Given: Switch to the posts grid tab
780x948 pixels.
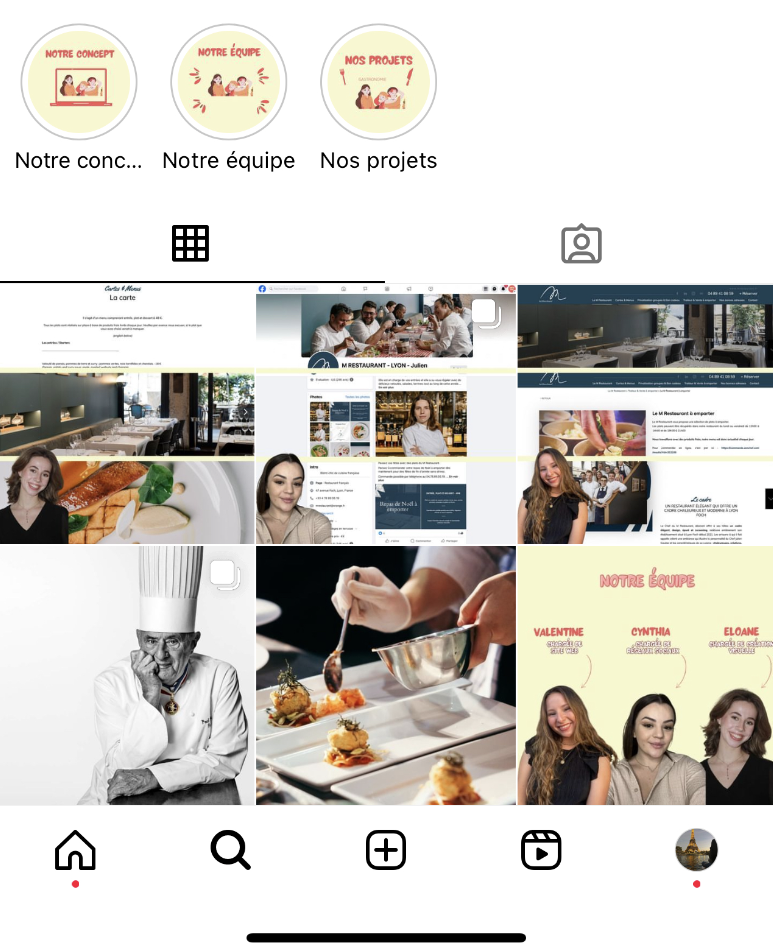Looking at the screenshot, I should point(190,244).
